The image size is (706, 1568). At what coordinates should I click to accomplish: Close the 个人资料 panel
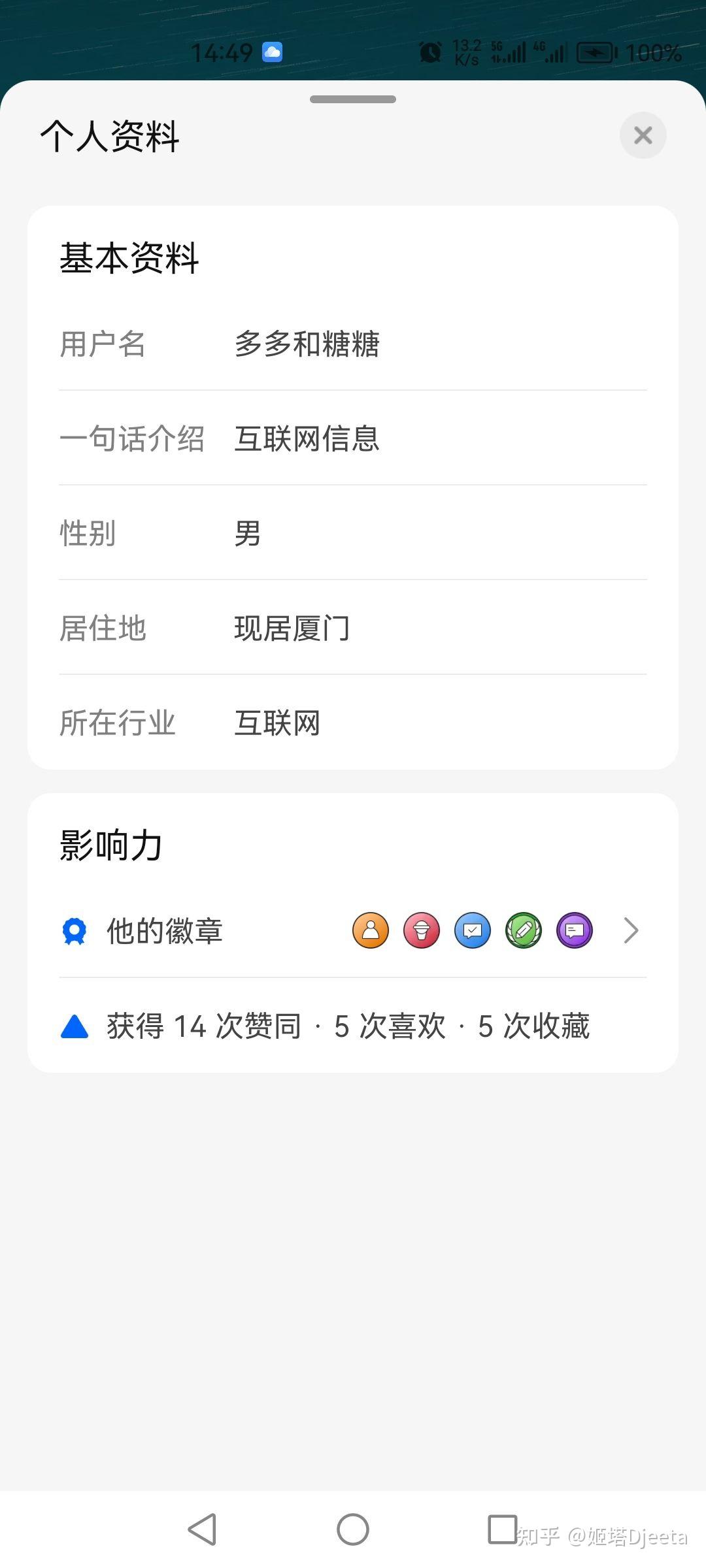click(x=643, y=135)
